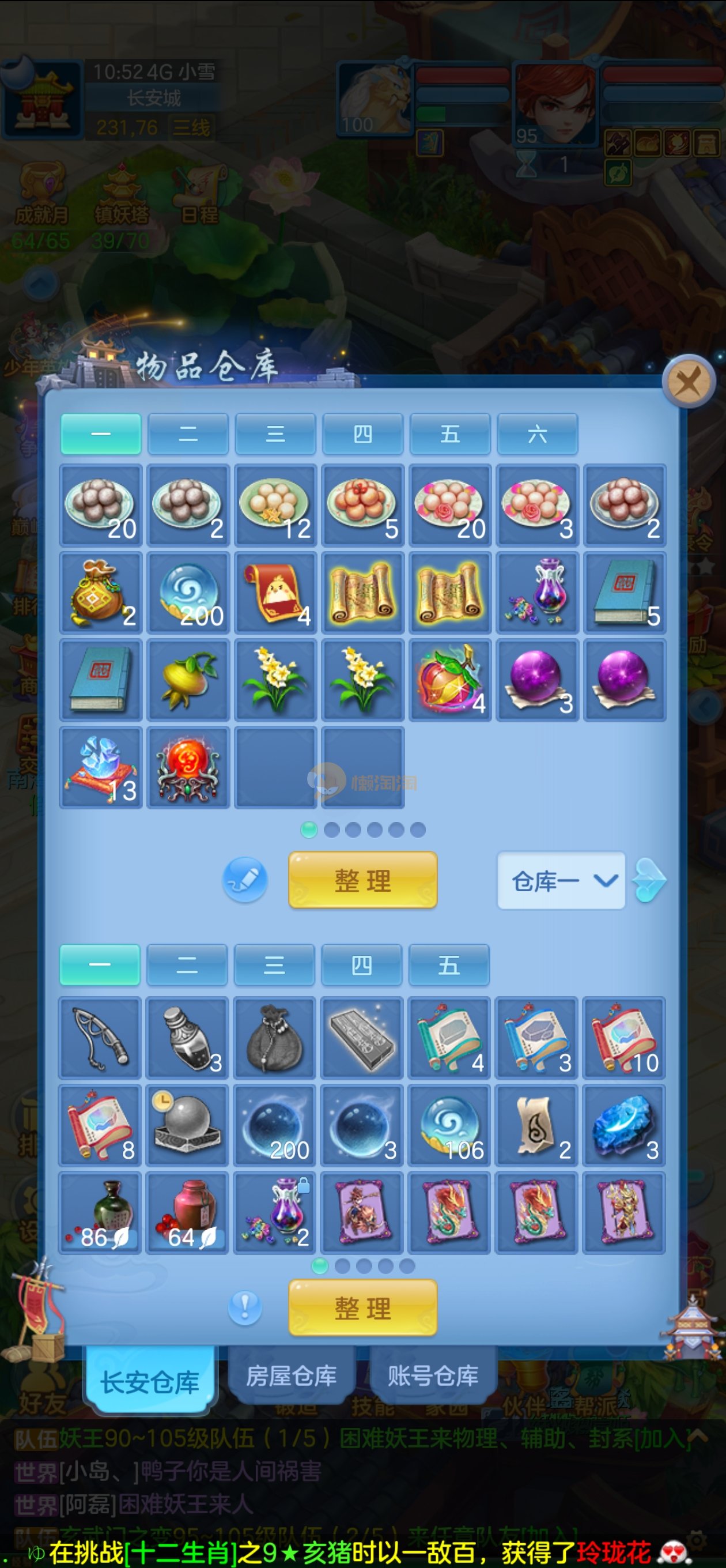Open the exclamation info icon

point(245,1307)
